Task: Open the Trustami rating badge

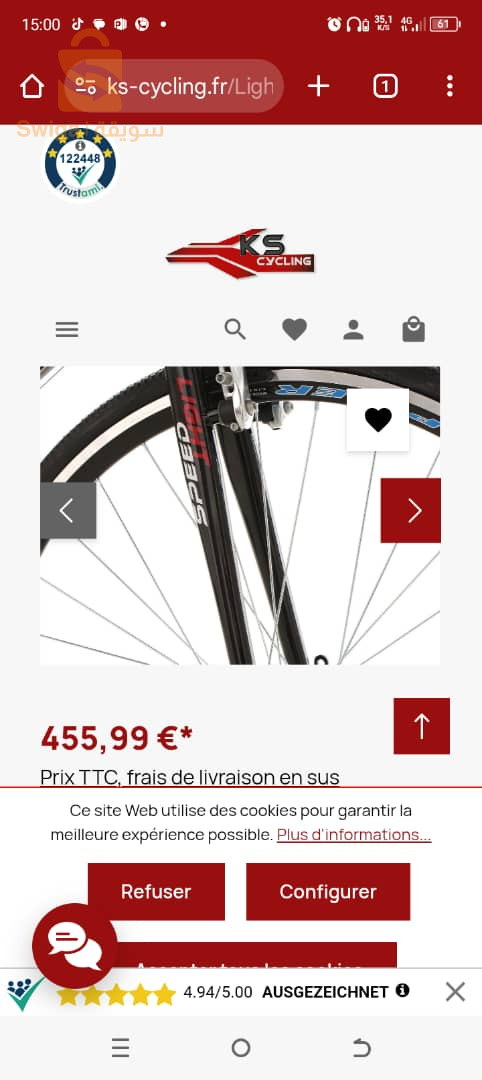Action: 80,164
